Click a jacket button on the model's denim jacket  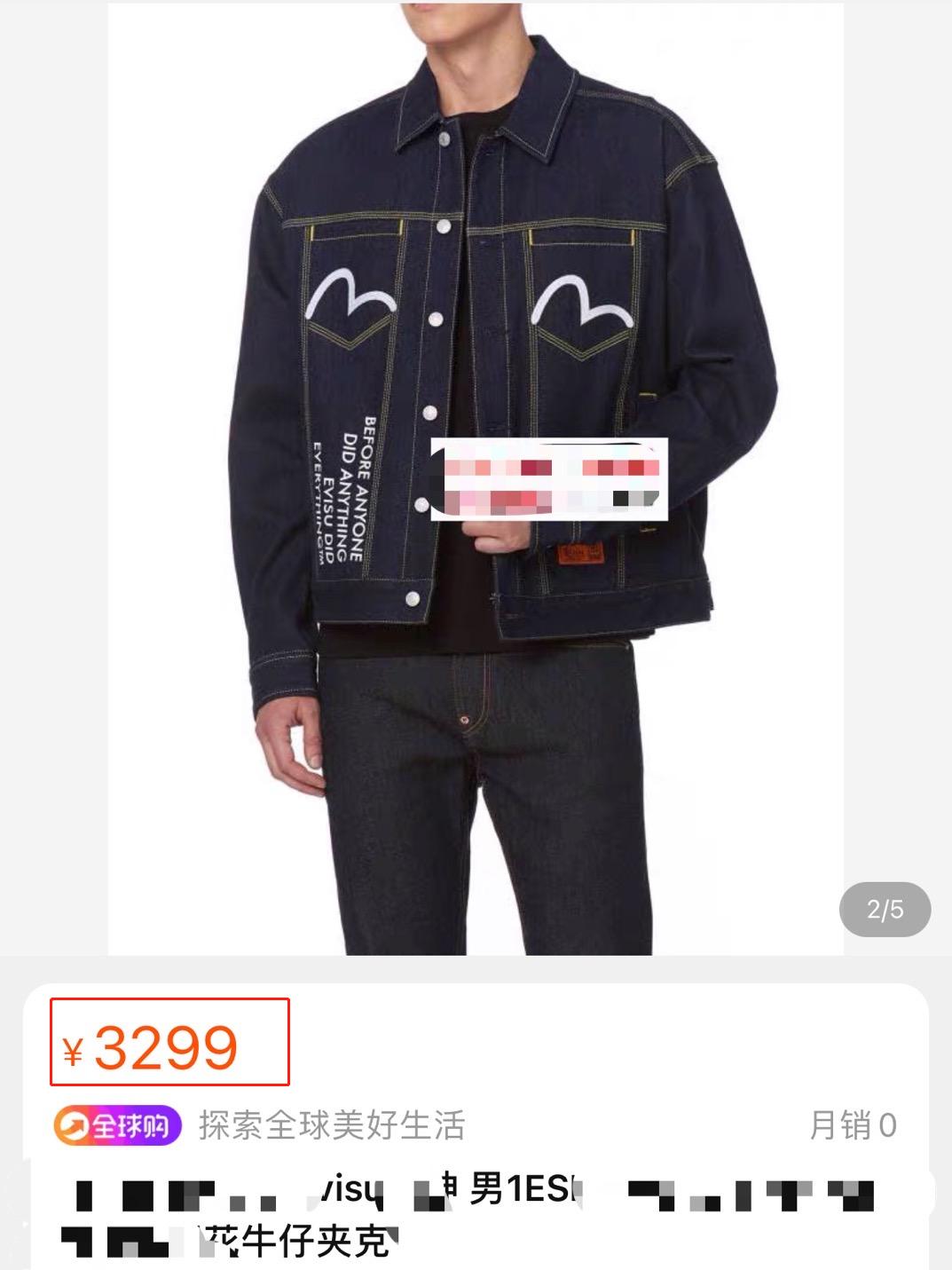pyautogui.click(x=434, y=319)
